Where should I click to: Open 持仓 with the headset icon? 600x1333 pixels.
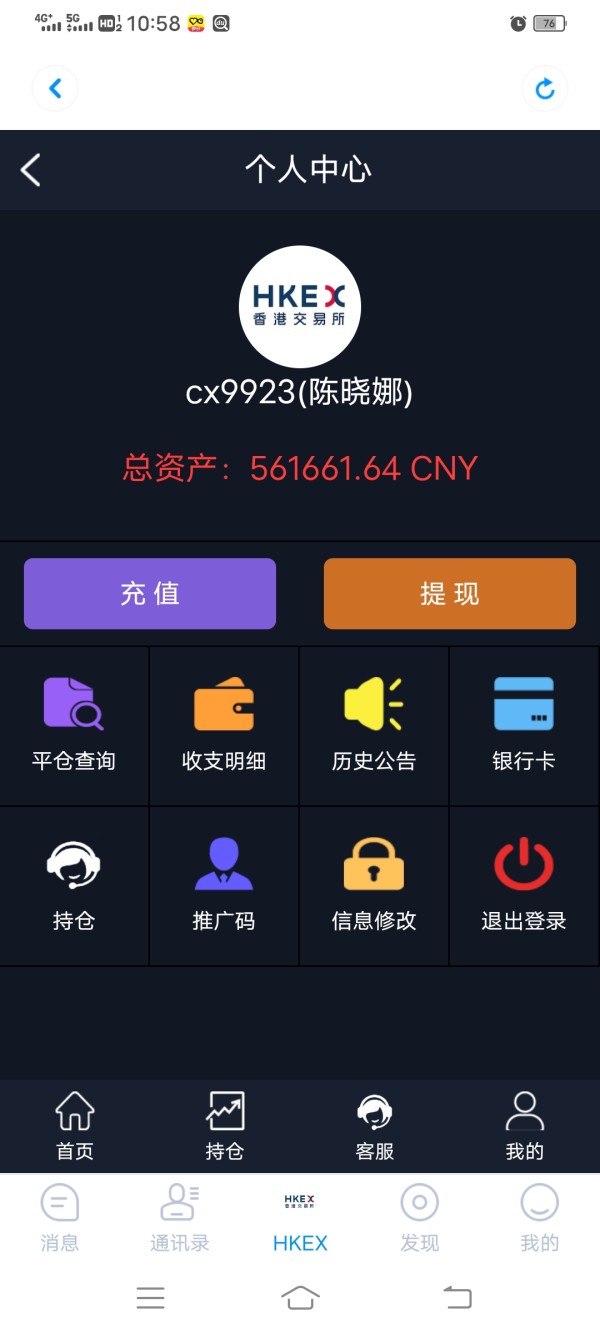[x=74, y=886]
